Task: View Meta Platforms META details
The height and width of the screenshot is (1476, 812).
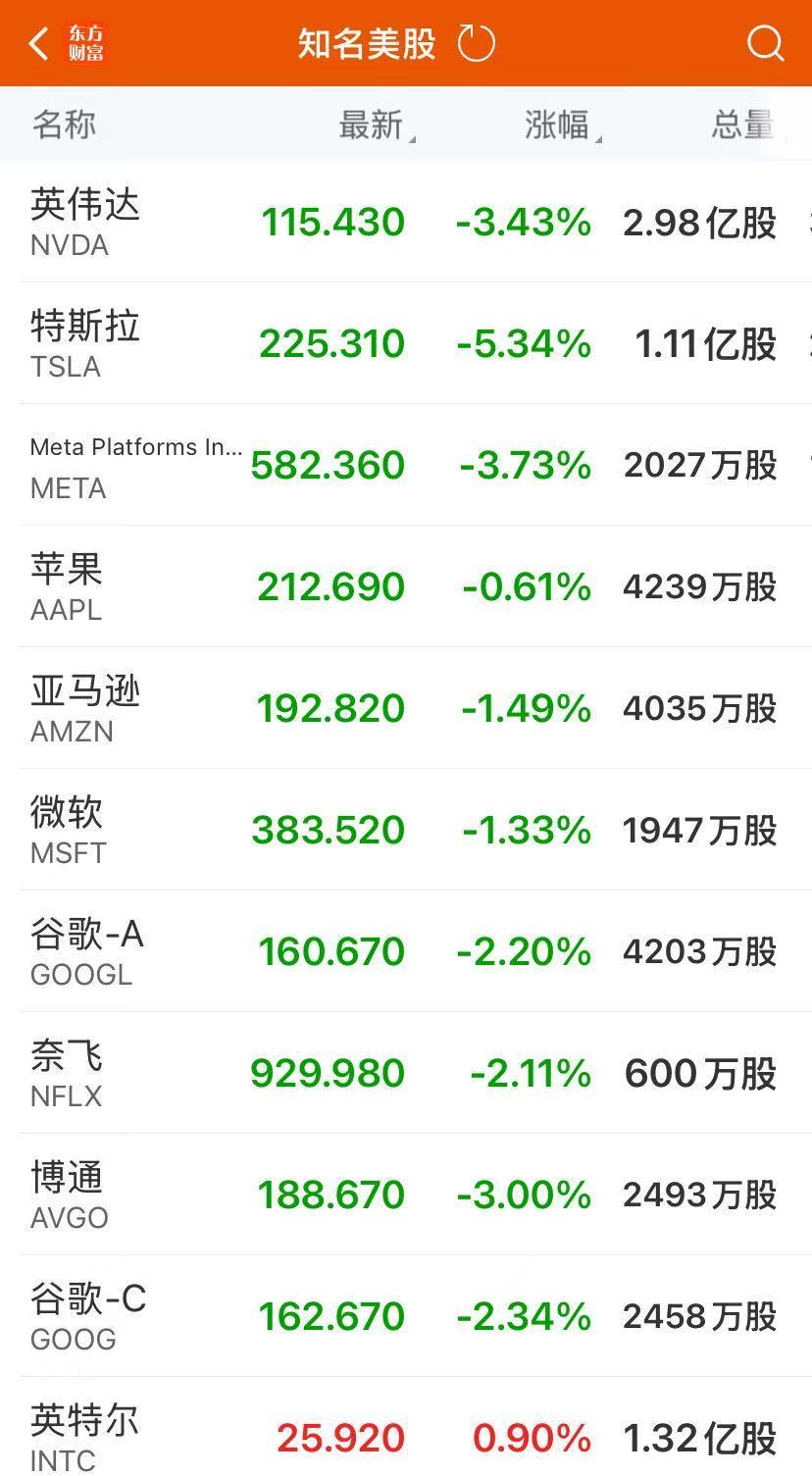Action: [x=406, y=465]
